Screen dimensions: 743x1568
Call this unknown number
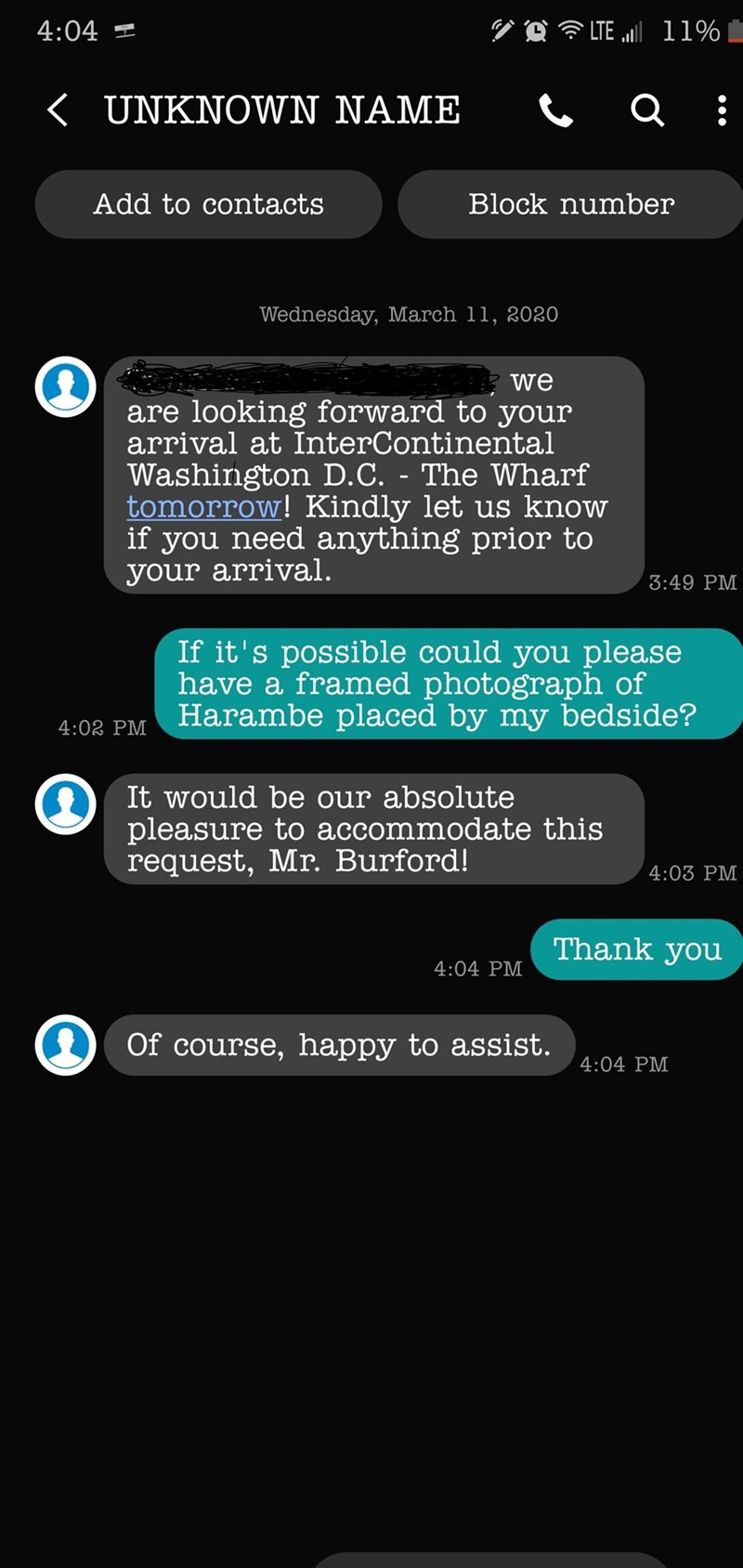click(555, 111)
